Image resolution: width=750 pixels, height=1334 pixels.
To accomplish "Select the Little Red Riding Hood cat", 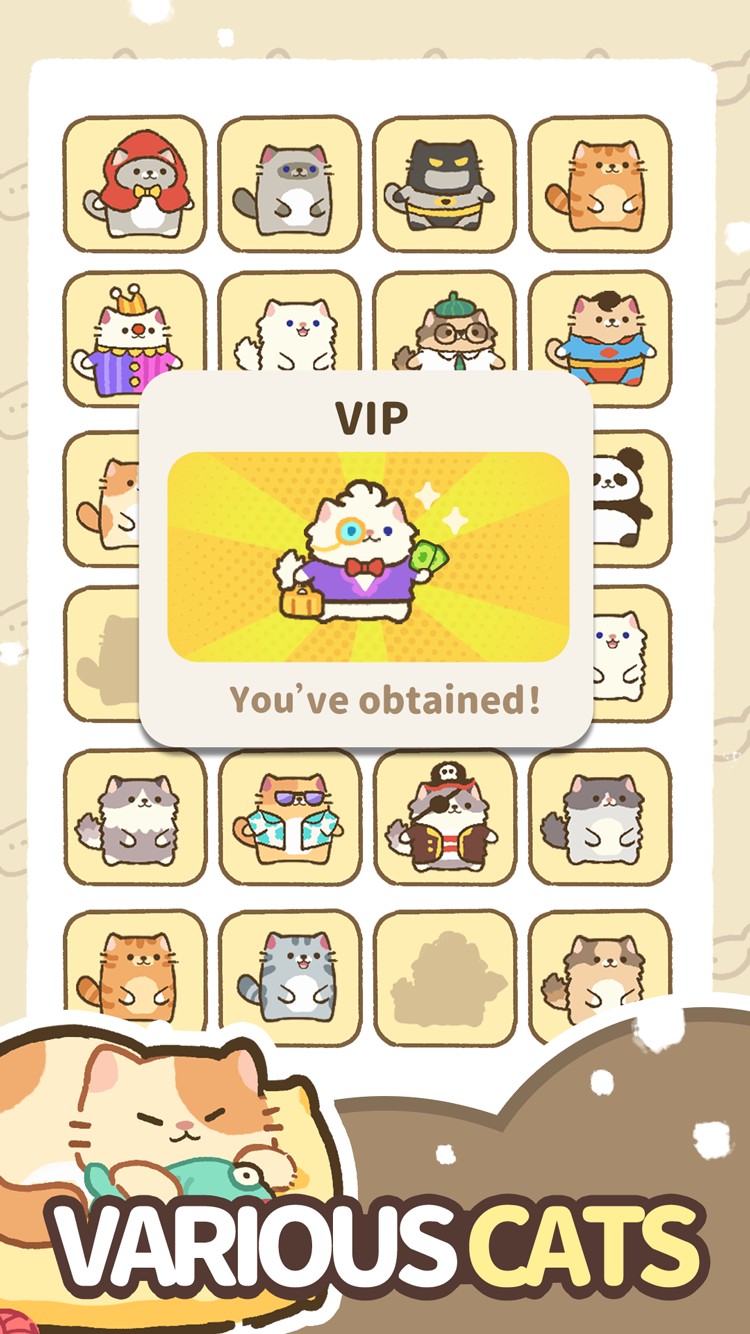I will pyautogui.click(x=135, y=185).
